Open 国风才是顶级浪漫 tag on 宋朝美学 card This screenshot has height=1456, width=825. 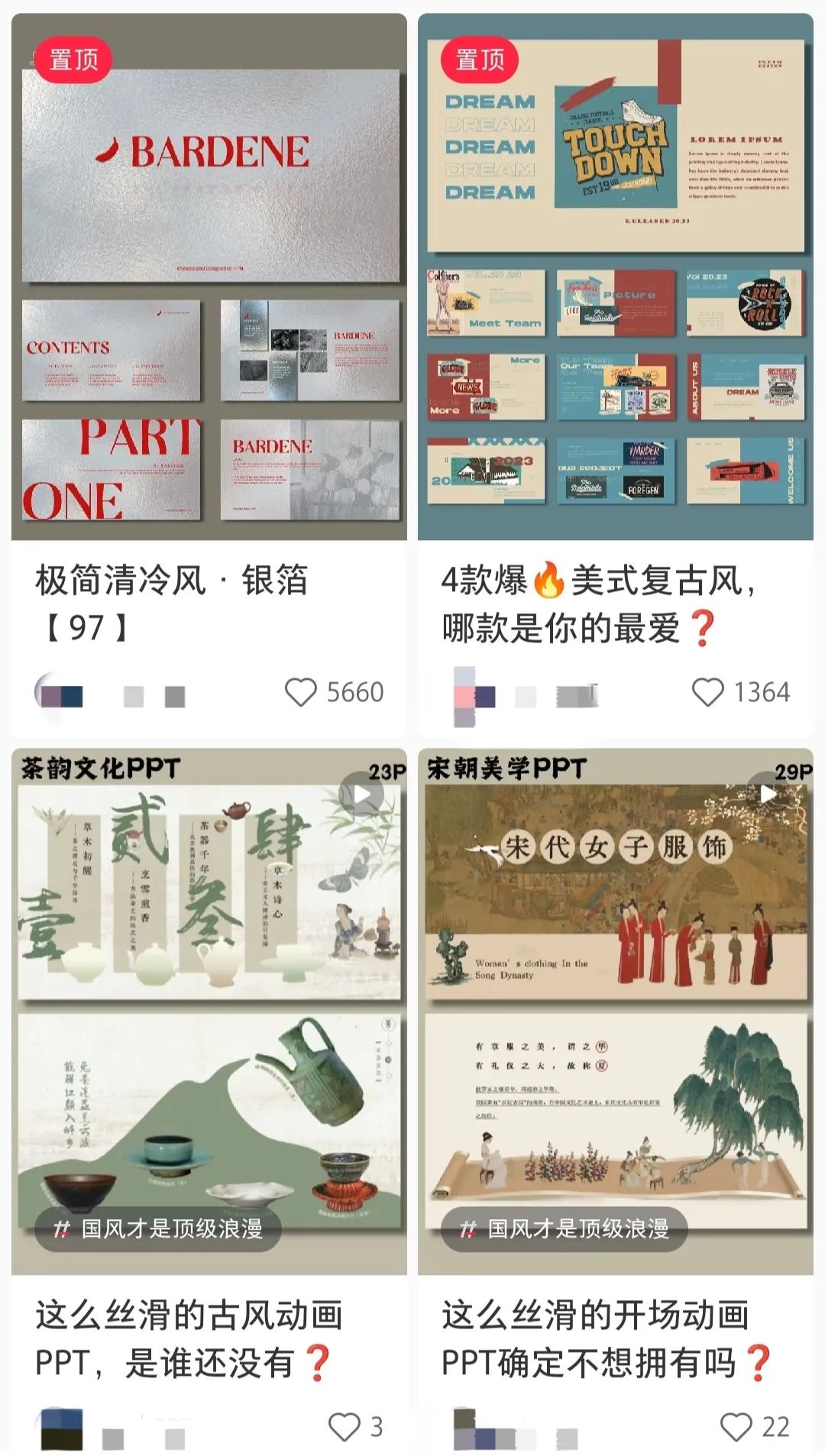pos(565,1228)
